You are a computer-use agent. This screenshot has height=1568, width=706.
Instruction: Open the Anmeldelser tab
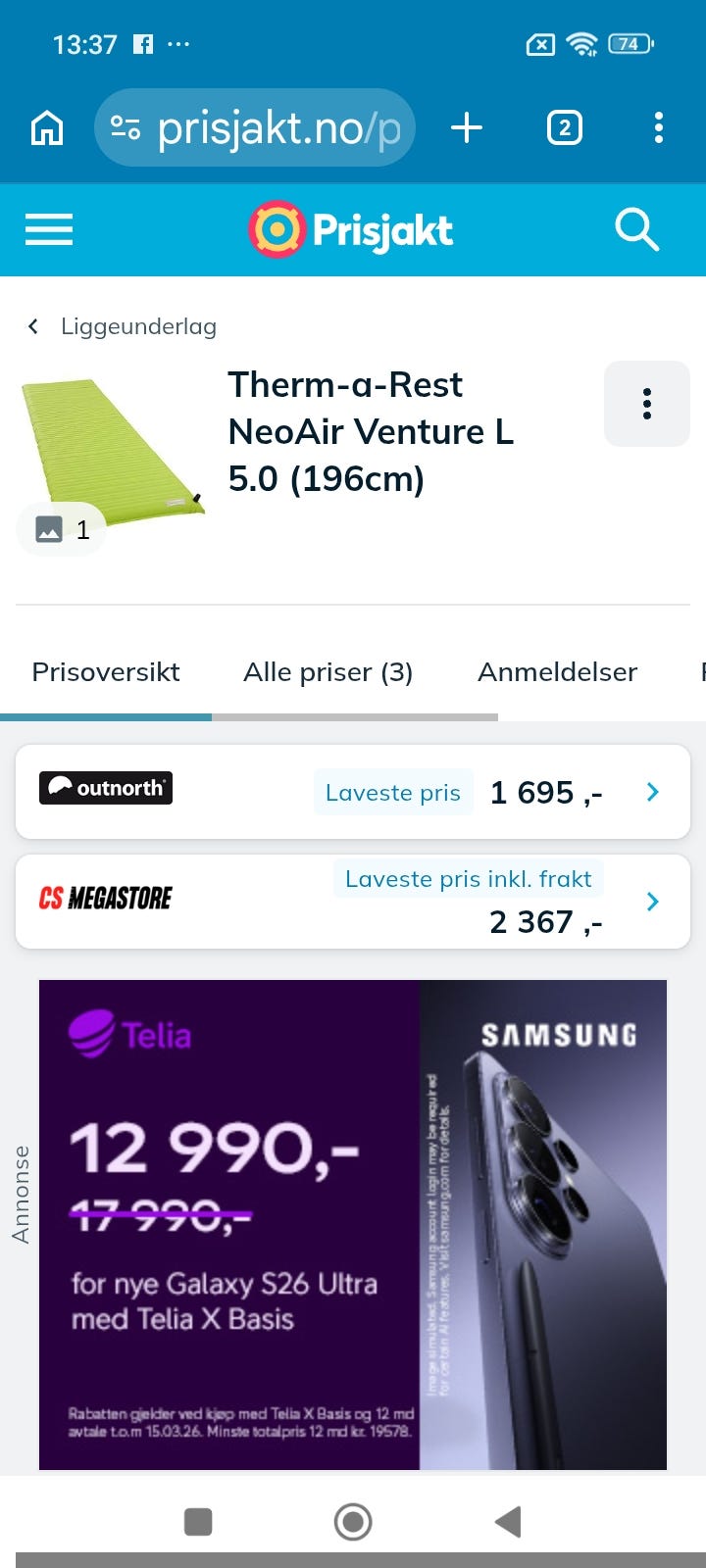(x=557, y=672)
